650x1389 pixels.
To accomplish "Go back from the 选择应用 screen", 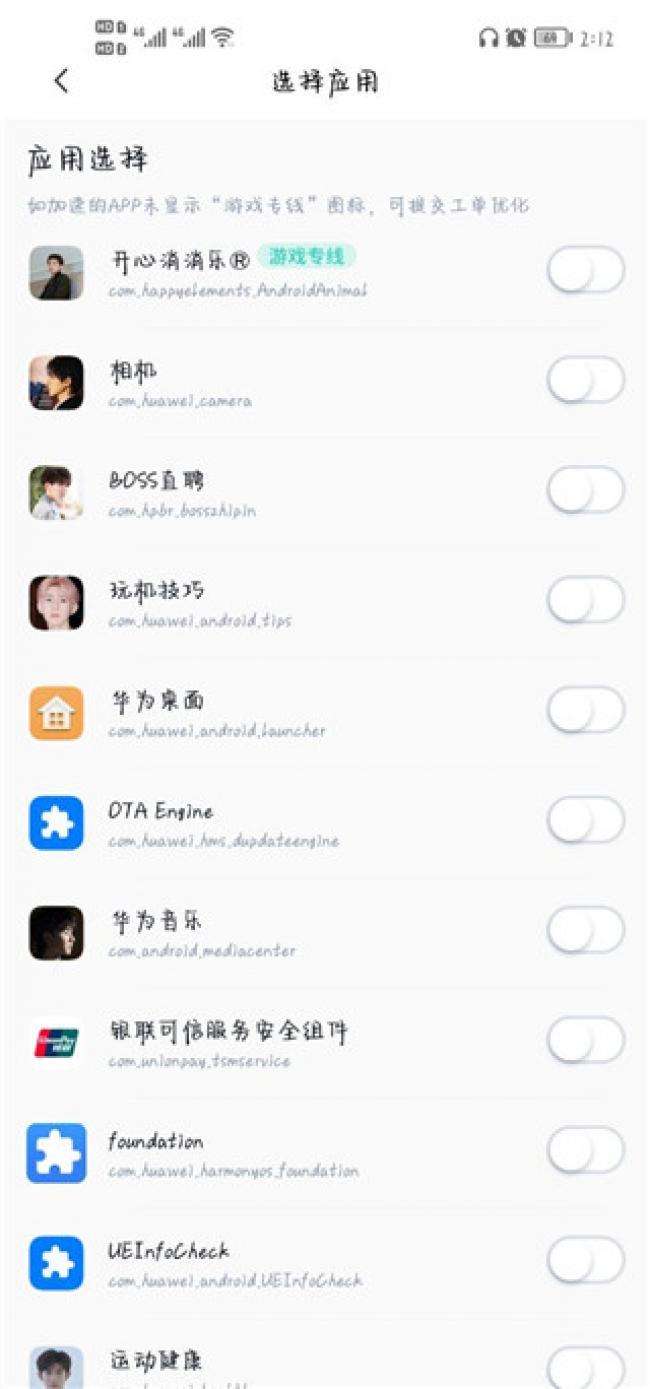I will point(62,81).
